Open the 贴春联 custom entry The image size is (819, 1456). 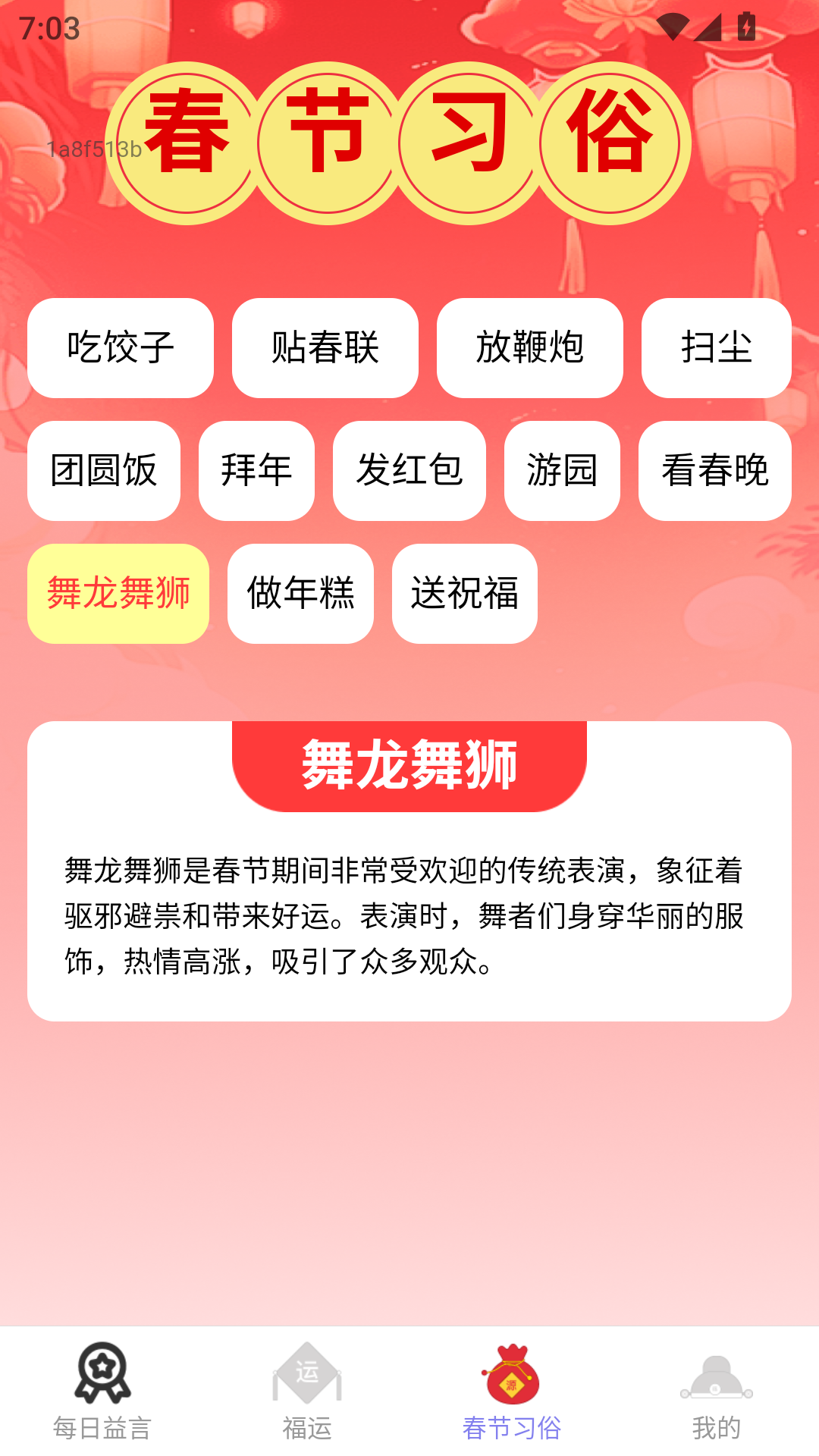click(325, 347)
